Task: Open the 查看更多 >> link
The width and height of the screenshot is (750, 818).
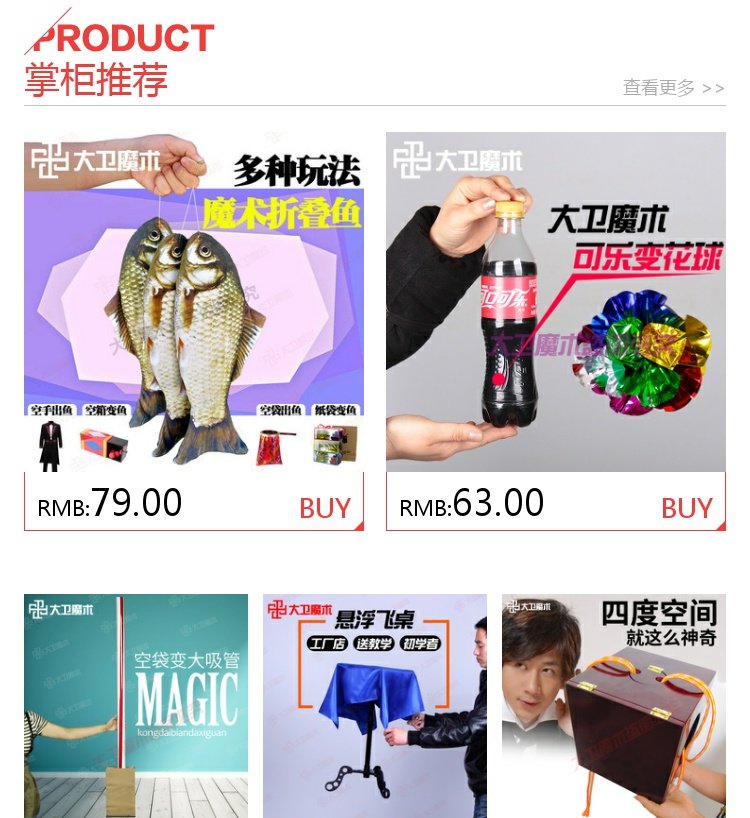Action: click(x=673, y=88)
